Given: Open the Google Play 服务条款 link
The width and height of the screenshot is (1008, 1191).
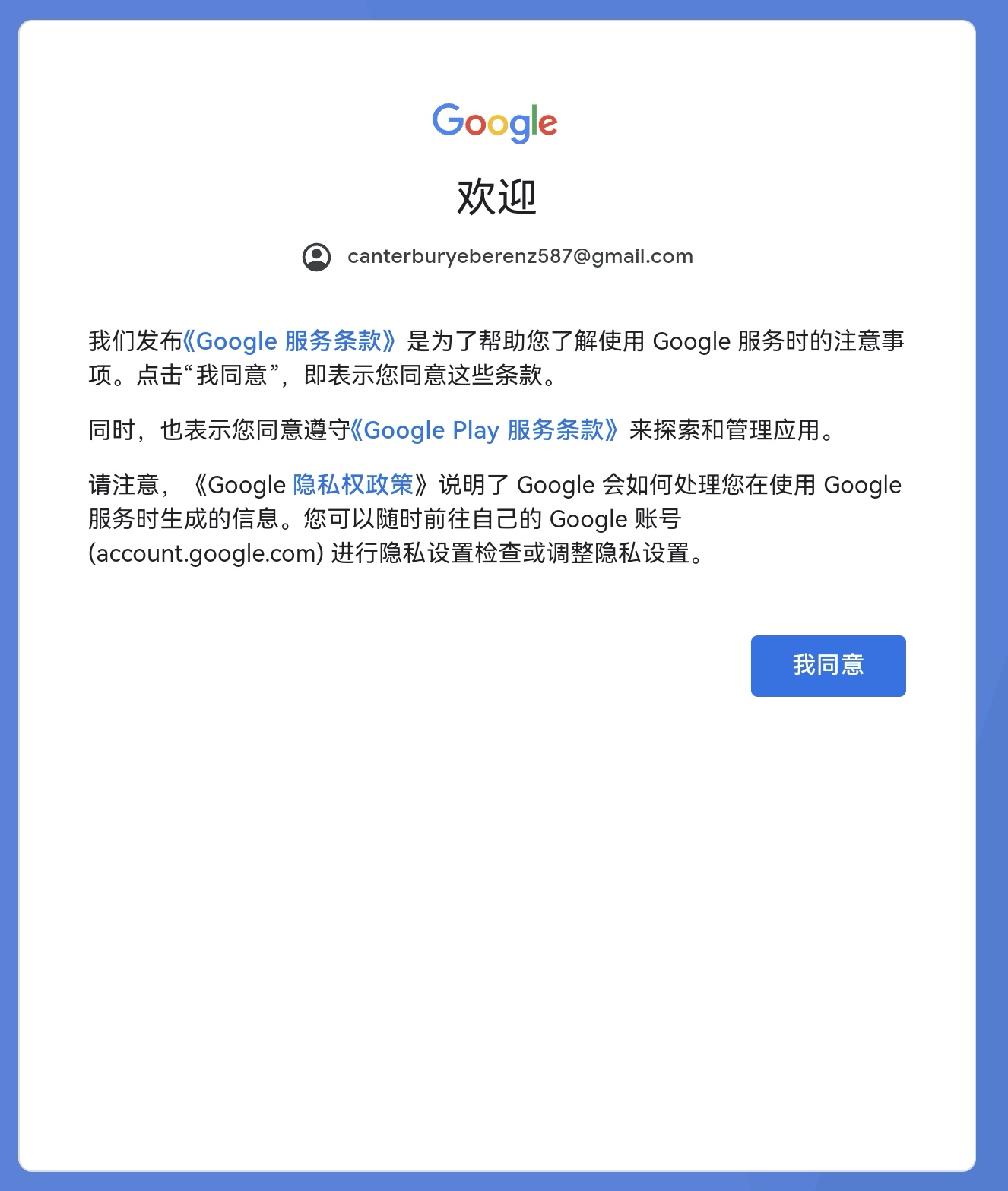Looking at the screenshot, I should pos(483,430).
